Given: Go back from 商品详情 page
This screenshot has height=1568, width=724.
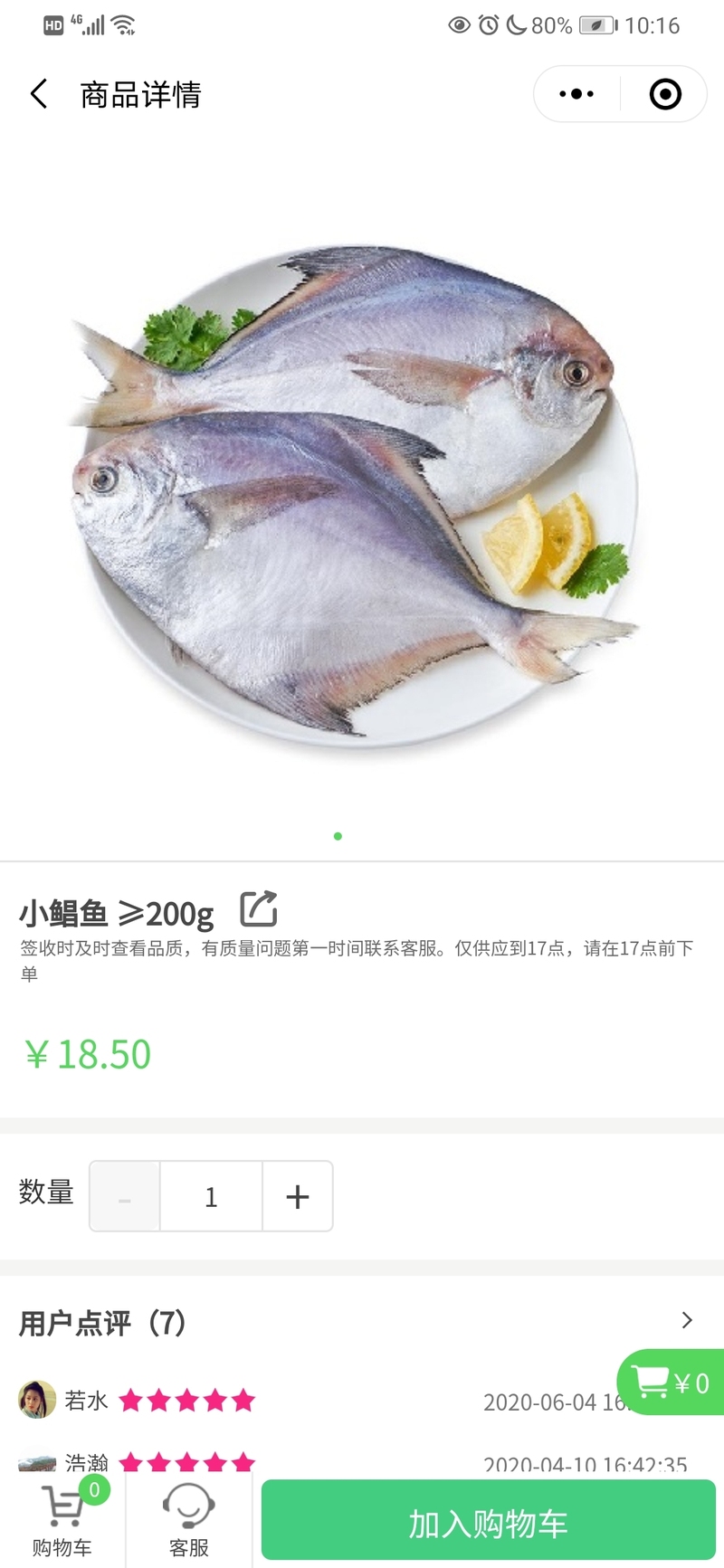Looking at the screenshot, I should pyautogui.click(x=39, y=94).
